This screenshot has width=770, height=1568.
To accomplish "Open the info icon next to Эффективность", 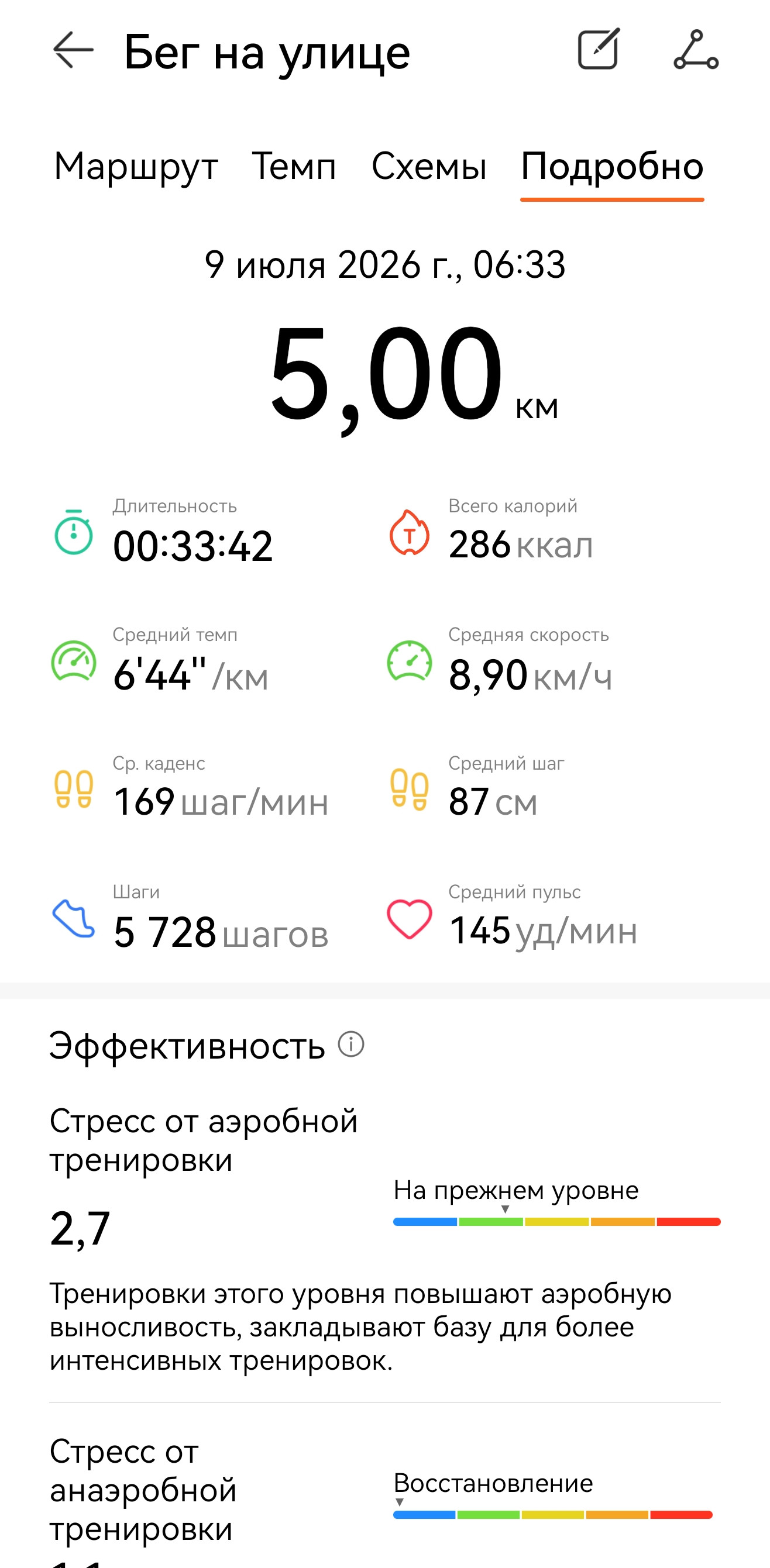I will click(x=351, y=1045).
